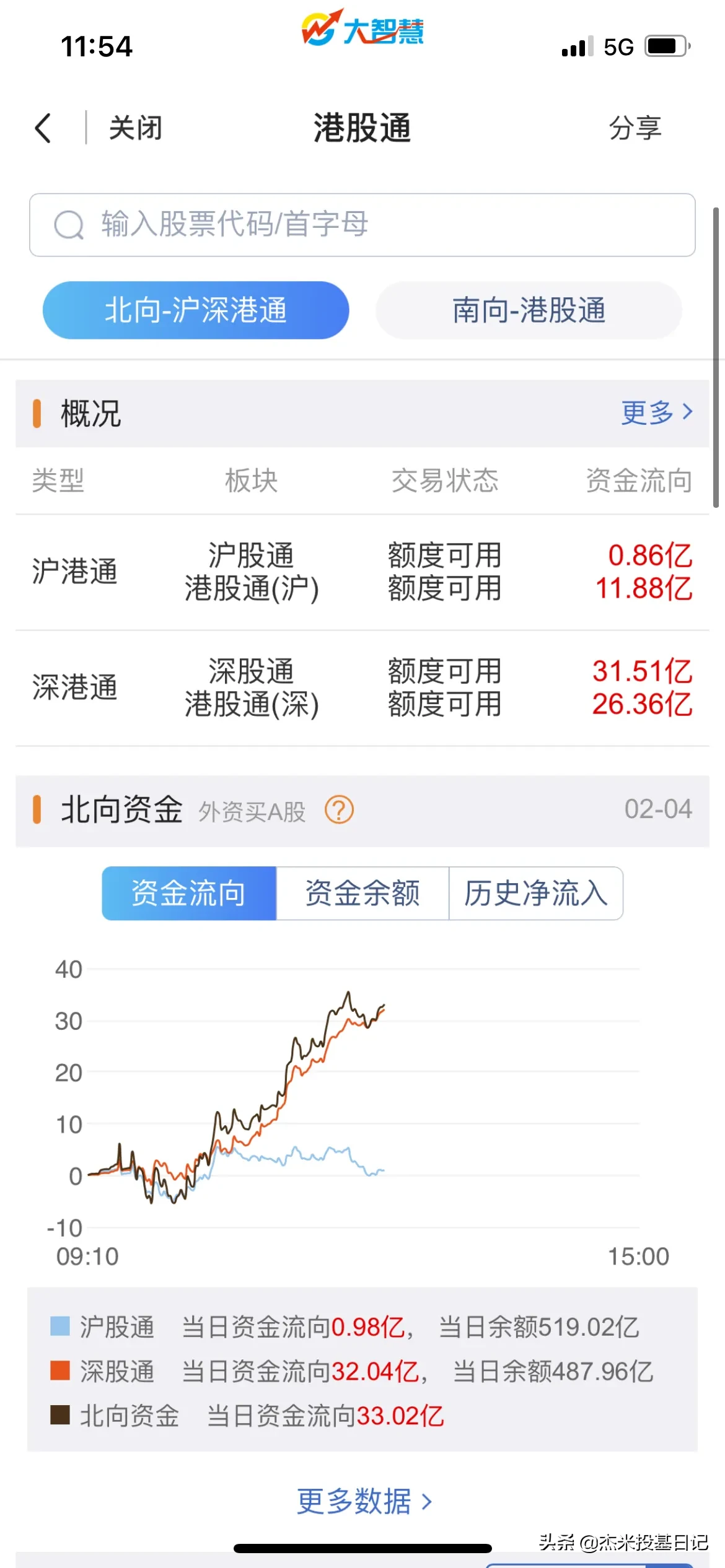Open the stock code search box
Screen dimensions: 725x1568
362,225
